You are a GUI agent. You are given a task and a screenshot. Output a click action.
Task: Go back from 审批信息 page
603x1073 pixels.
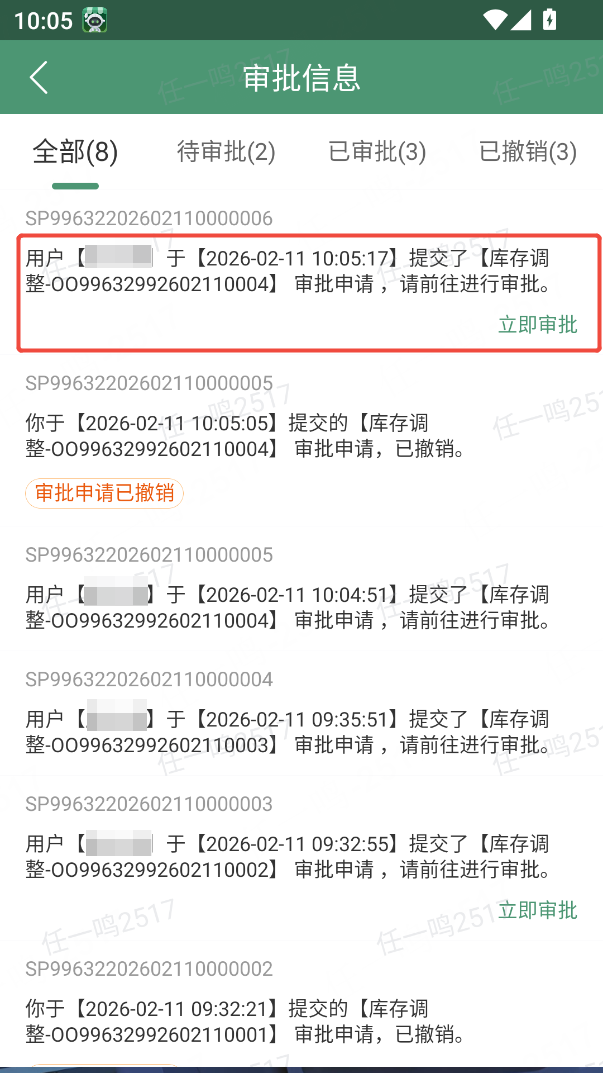tap(39, 78)
